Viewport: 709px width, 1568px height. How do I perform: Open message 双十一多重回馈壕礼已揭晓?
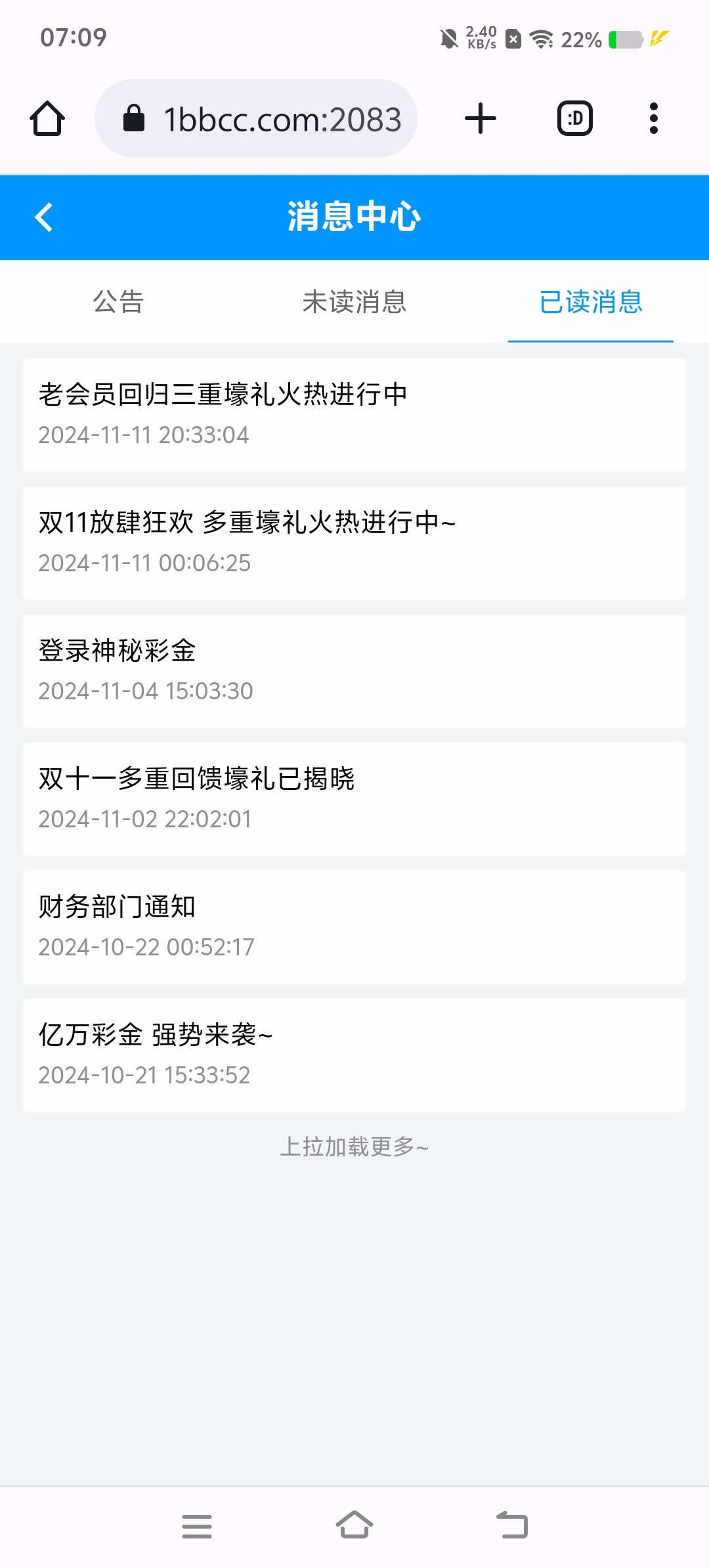tap(354, 798)
